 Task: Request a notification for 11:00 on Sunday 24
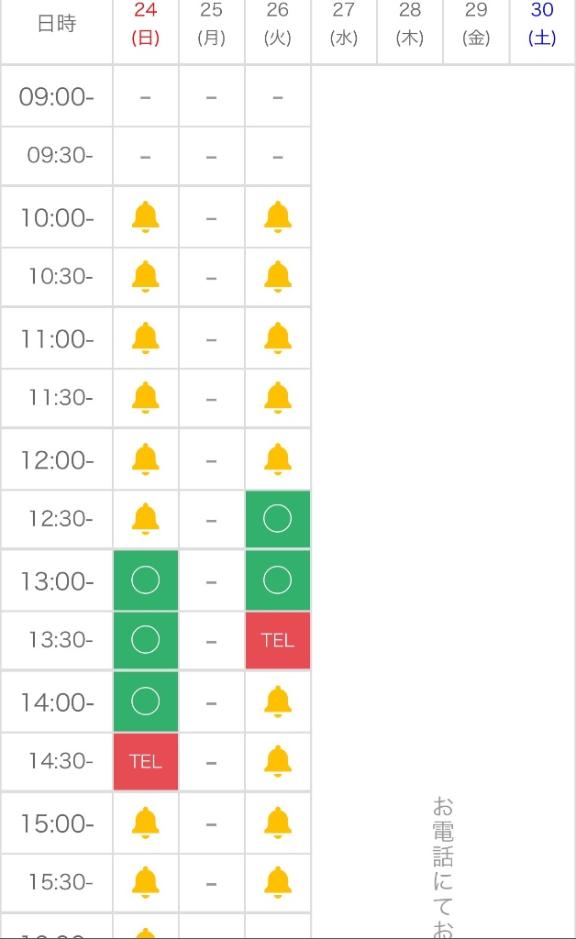click(x=145, y=338)
